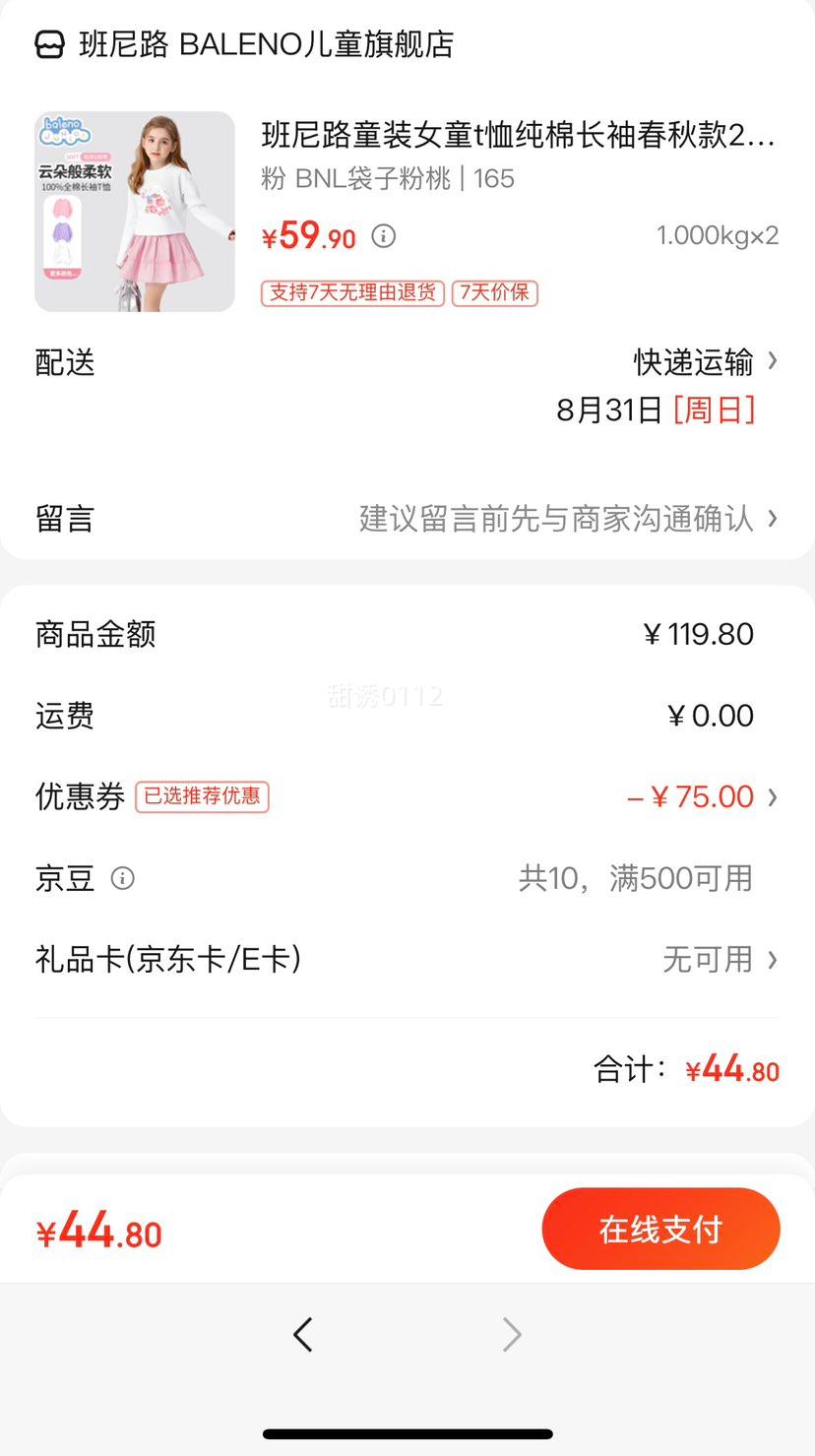Go back with the browser back arrow

[x=302, y=1335]
